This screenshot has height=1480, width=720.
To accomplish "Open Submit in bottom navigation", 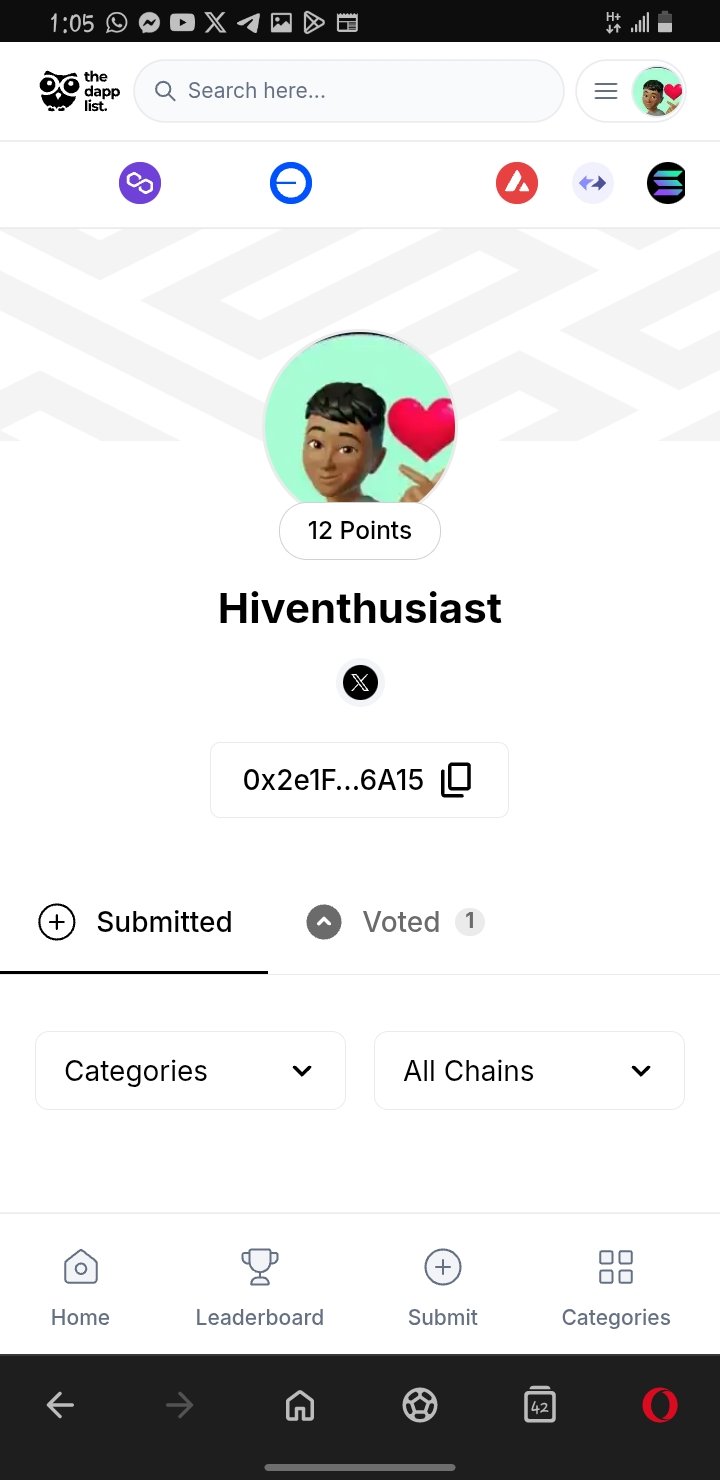I will click(443, 1288).
